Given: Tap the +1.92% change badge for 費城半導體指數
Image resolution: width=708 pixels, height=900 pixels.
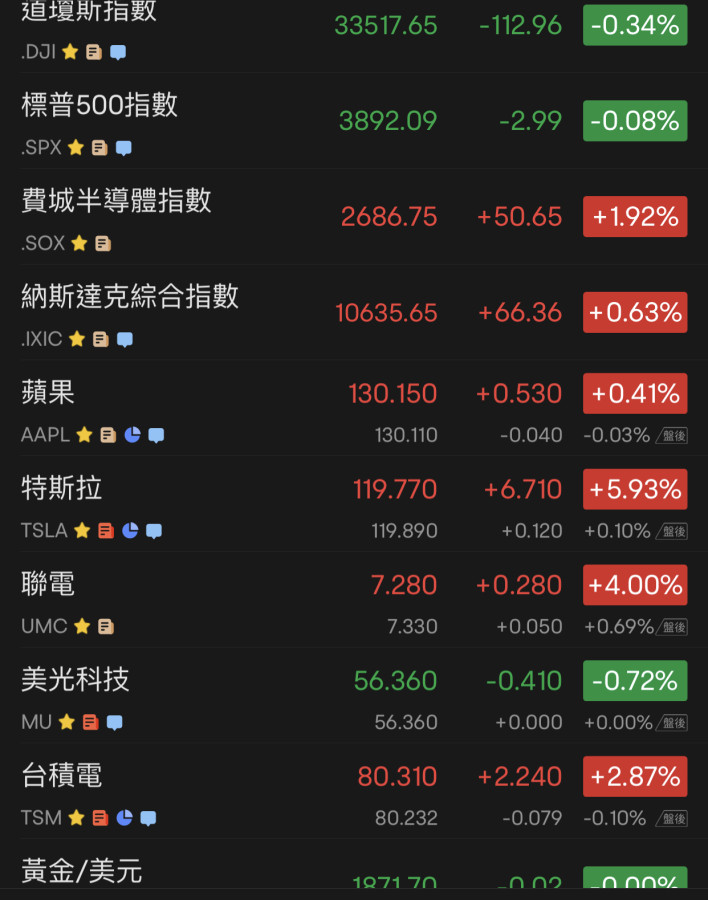Looking at the screenshot, I should pyautogui.click(x=635, y=217).
